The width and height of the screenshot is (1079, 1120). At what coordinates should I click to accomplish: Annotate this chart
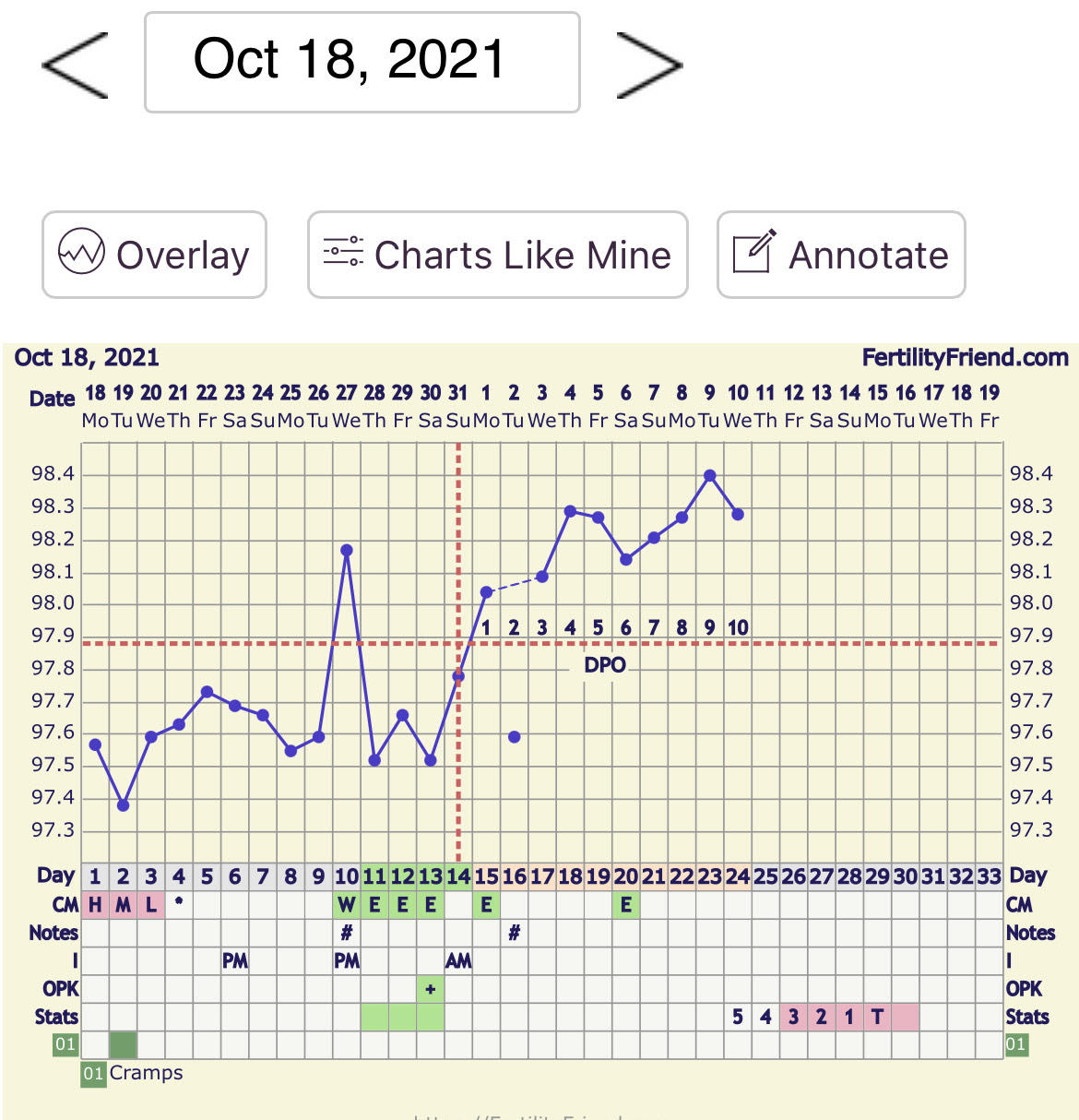(840, 255)
